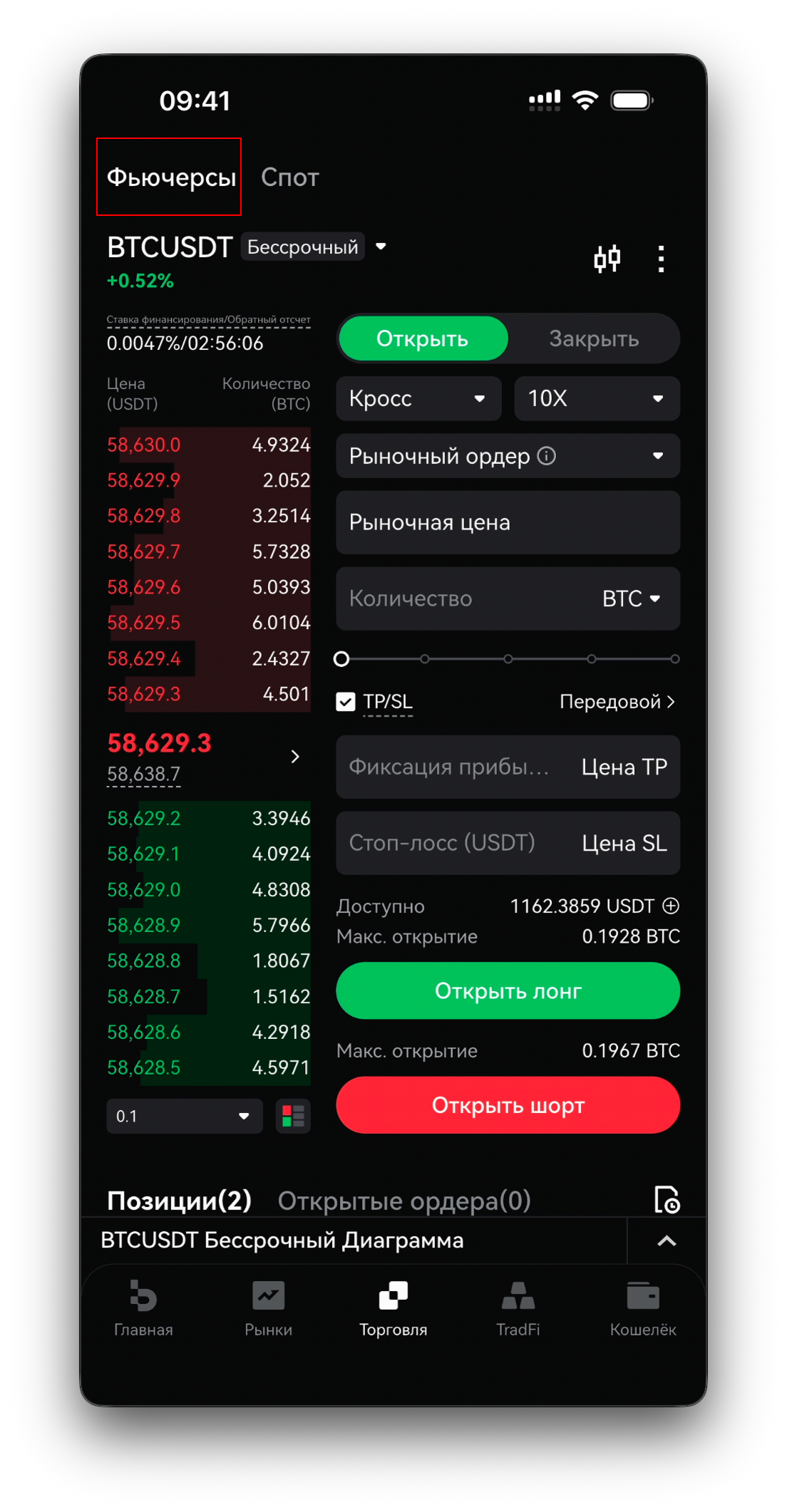Open the Рыночный ордер type dropdown
Screen dimensions: 787x1512
point(508,456)
